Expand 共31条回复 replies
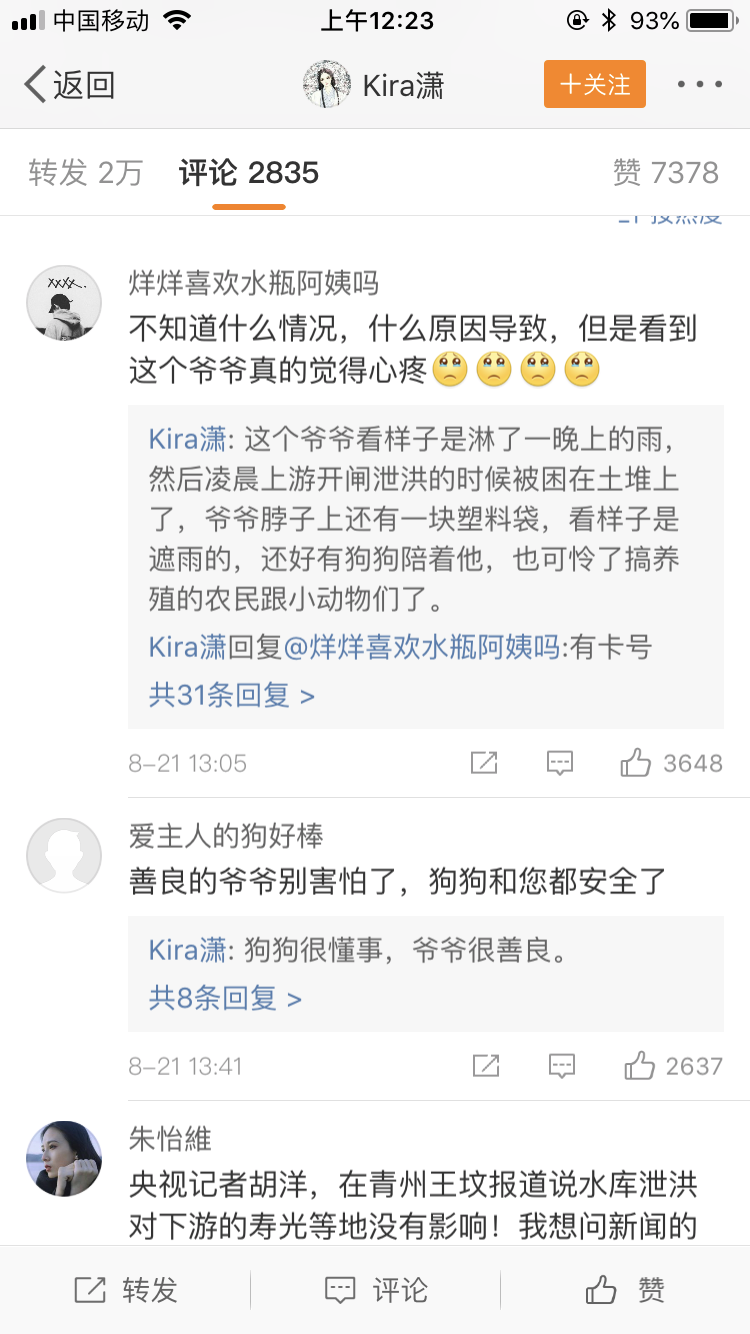Image resolution: width=750 pixels, height=1334 pixels. pyautogui.click(x=232, y=695)
